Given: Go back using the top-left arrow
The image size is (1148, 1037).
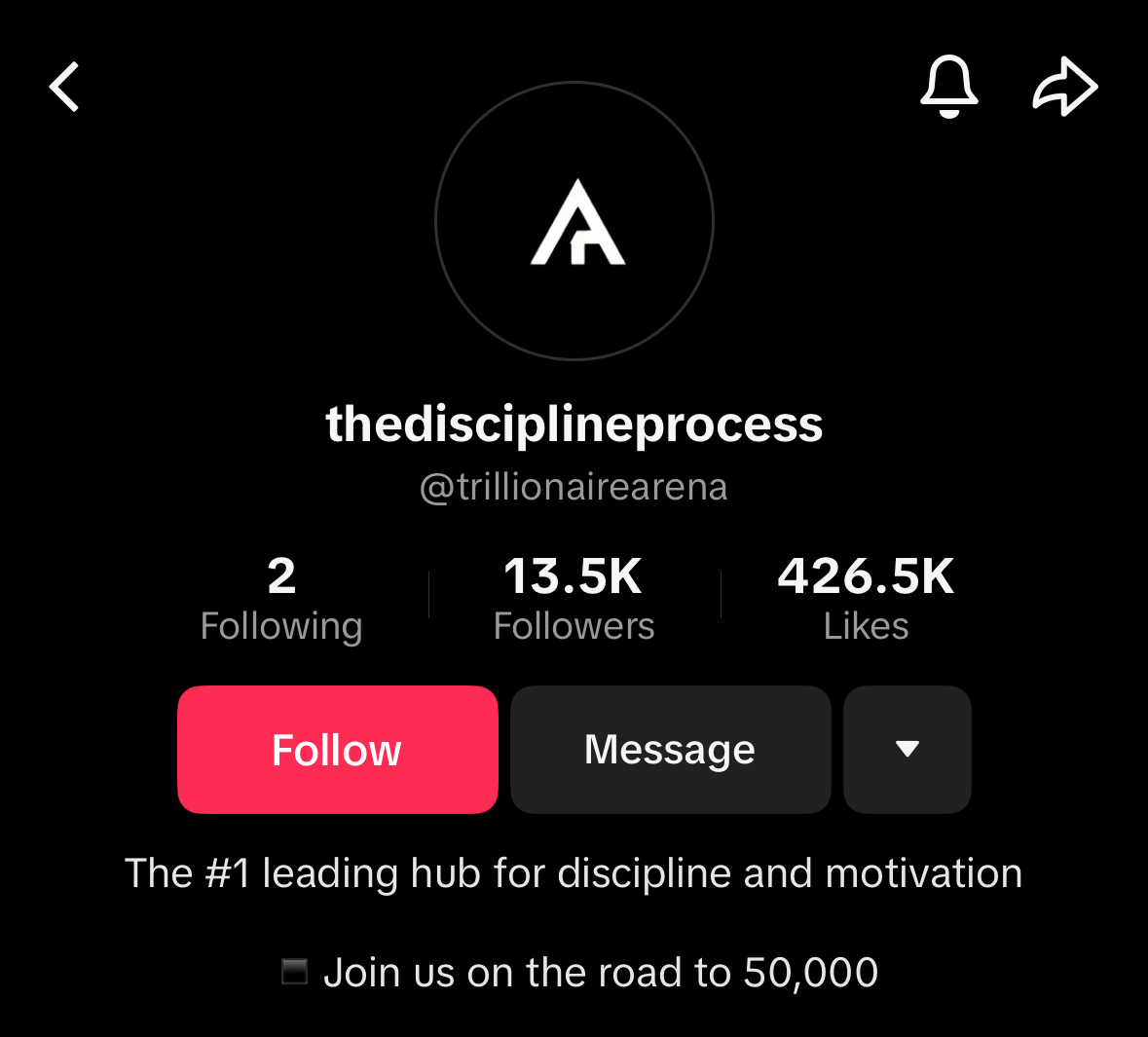Looking at the screenshot, I should pyautogui.click(x=64, y=88).
